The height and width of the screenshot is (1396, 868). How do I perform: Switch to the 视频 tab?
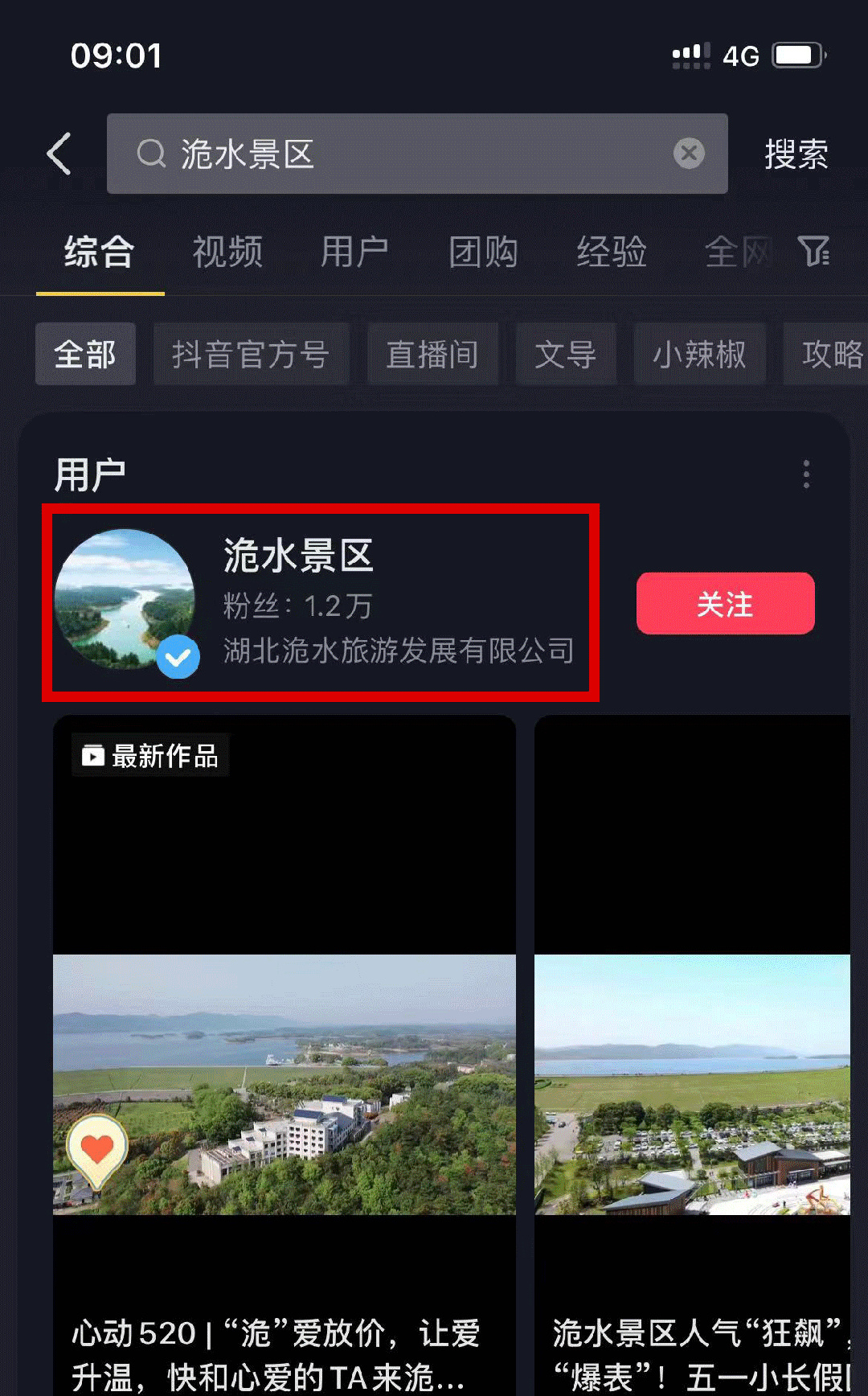pos(227,252)
